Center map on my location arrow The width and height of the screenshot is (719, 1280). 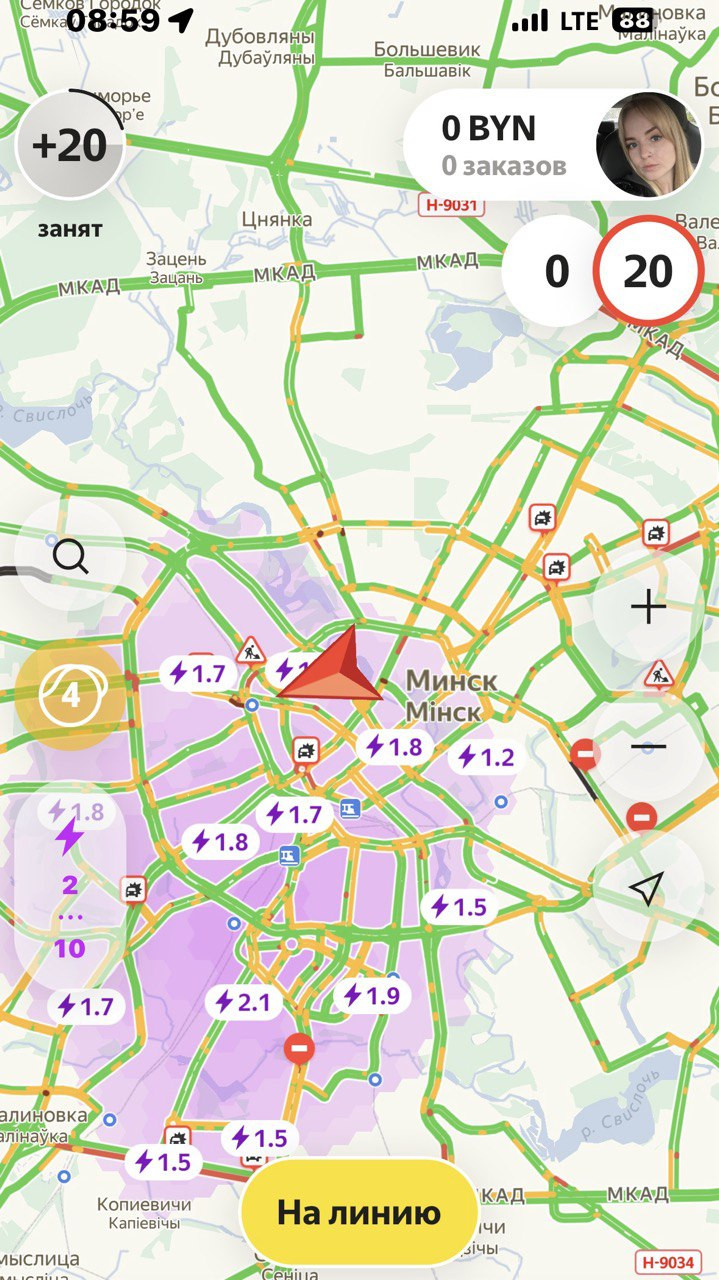pyautogui.click(x=647, y=887)
